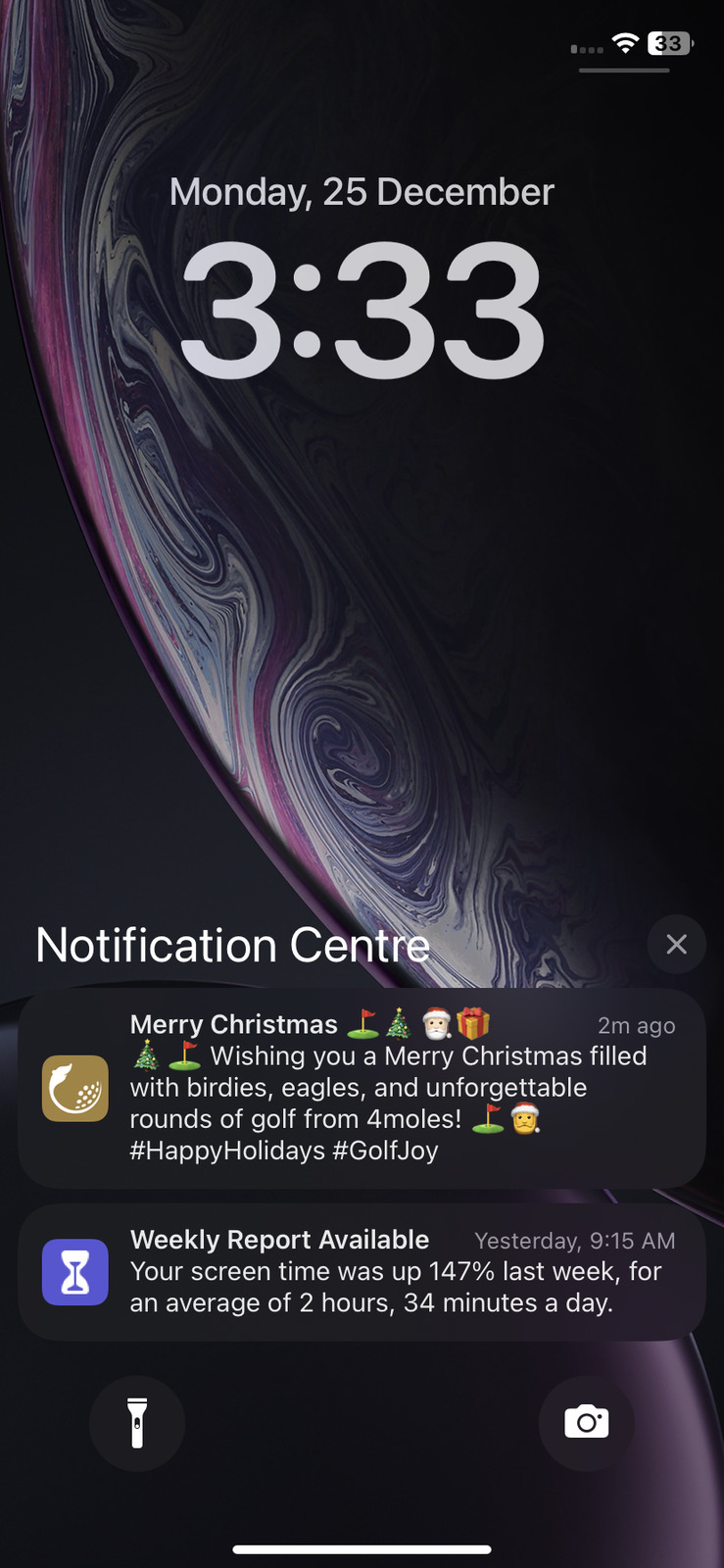Open the Merry Christmas notification from 4moles
The image size is (724, 1568).
362,1088
